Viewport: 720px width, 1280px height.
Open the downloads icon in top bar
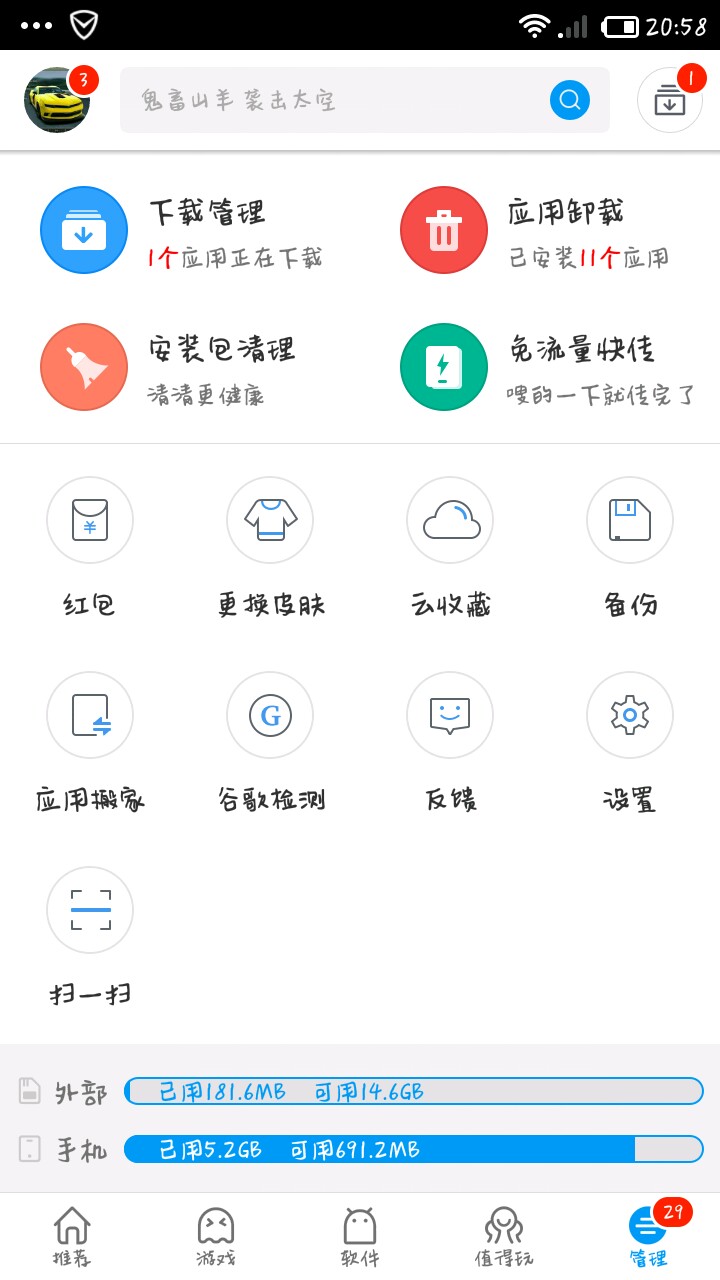669,100
